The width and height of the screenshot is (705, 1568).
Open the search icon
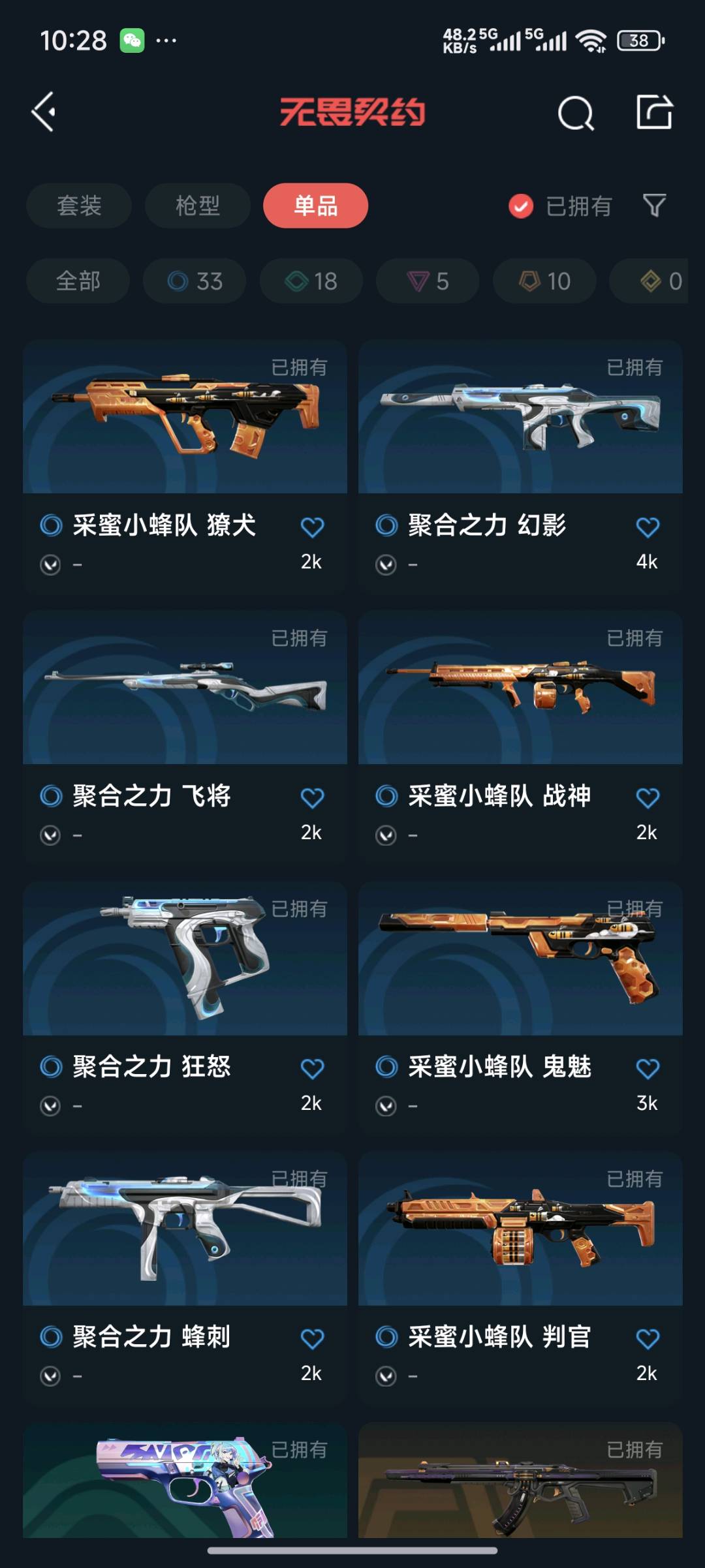click(x=576, y=114)
